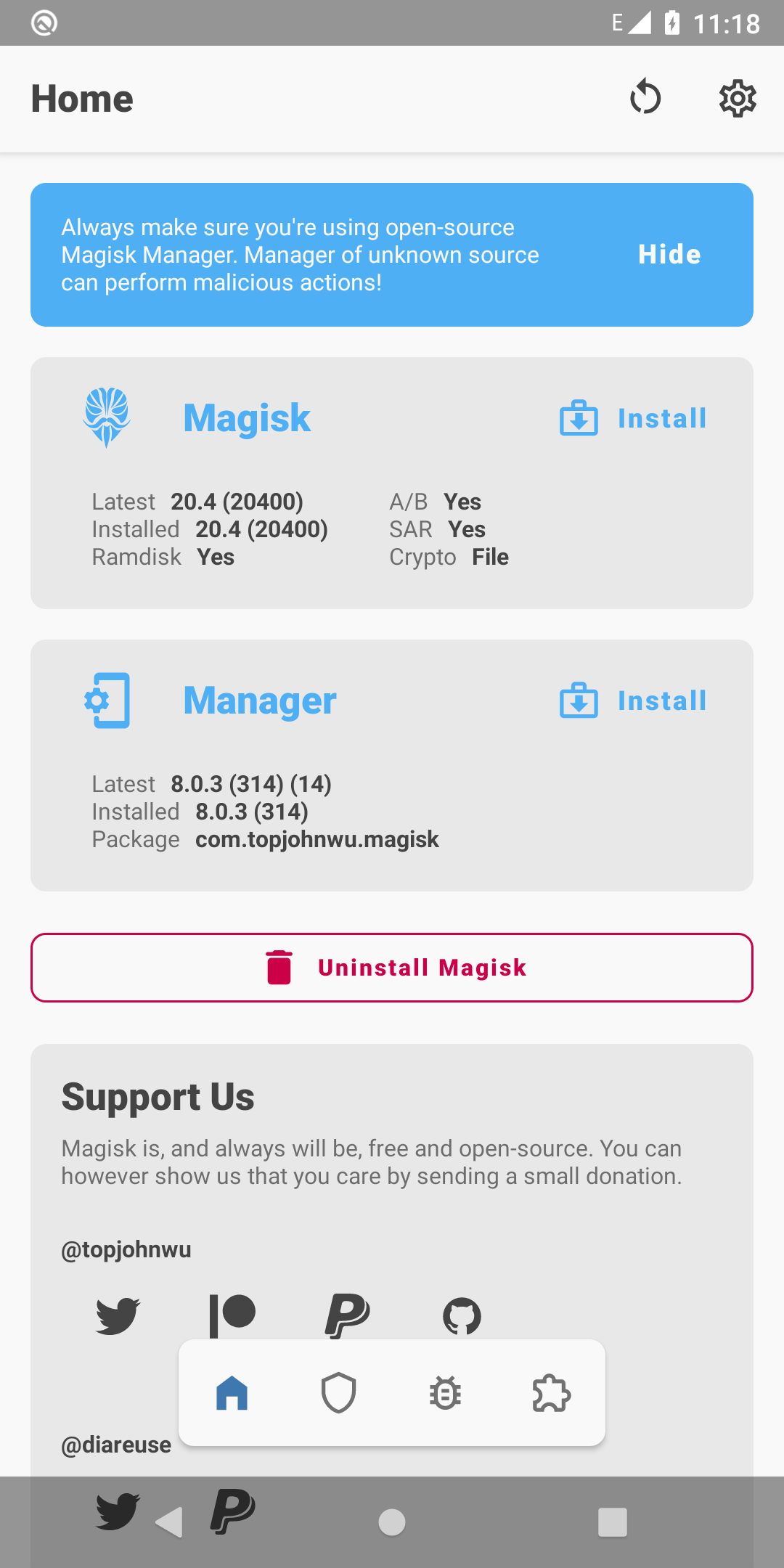Tap the reboot icon in the toolbar

[645, 98]
